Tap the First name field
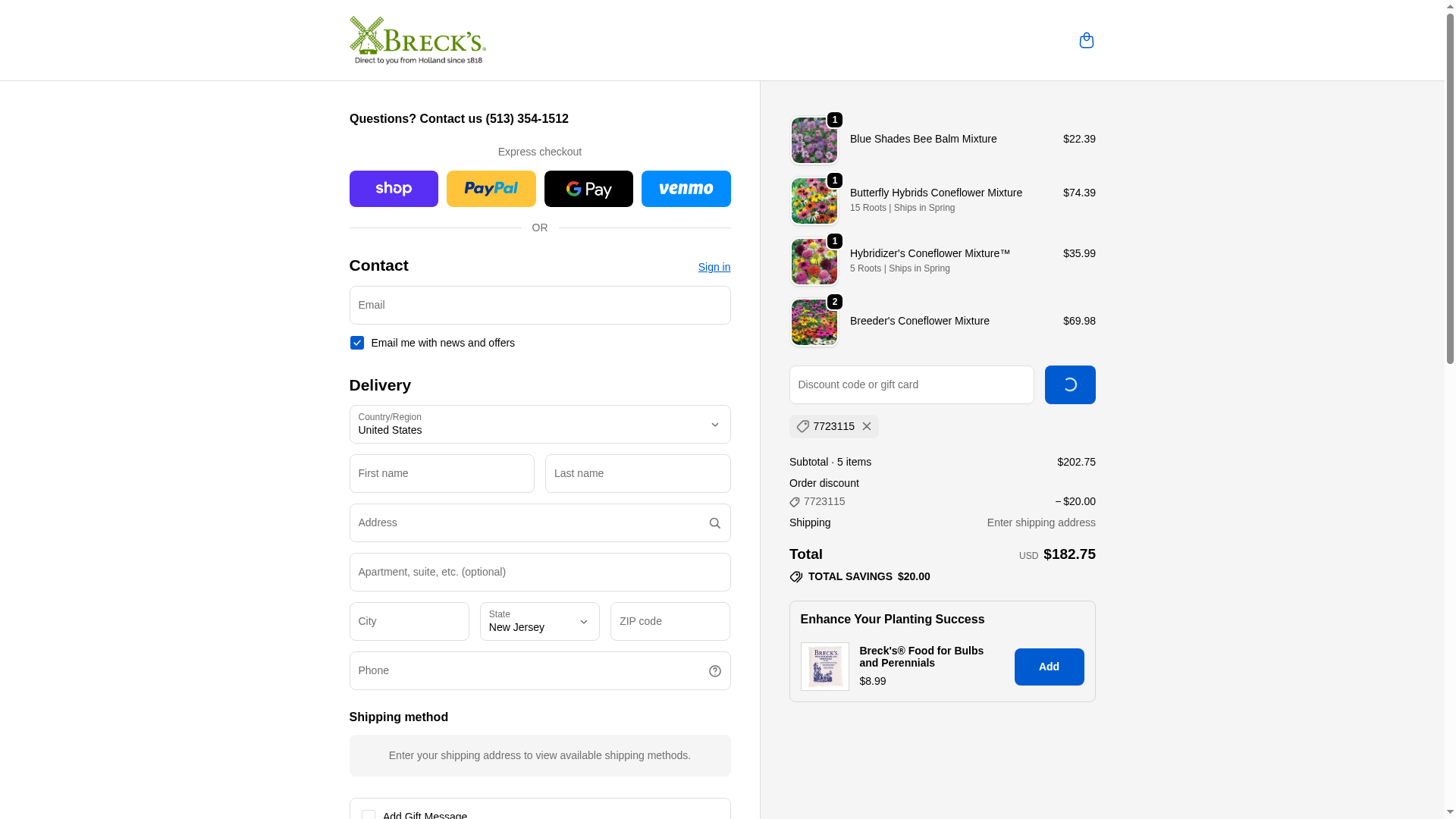Viewport: 1456px width, 819px height. tap(441, 474)
